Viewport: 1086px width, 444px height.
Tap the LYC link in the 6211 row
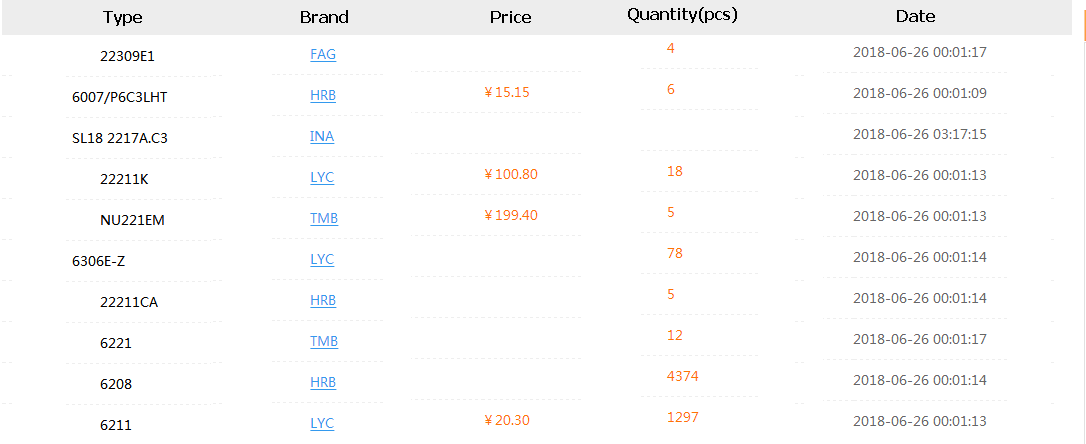[322, 423]
